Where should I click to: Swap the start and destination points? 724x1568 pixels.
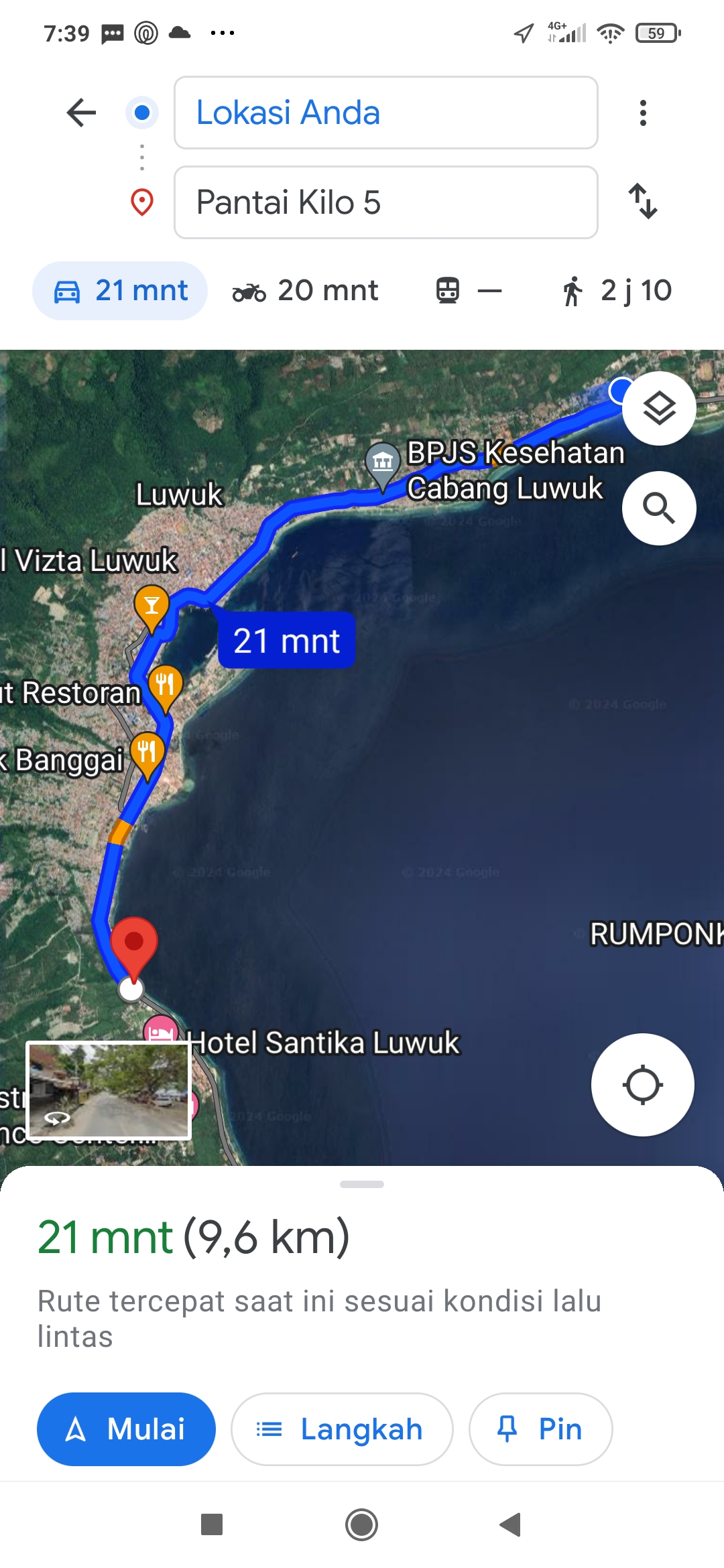pyautogui.click(x=643, y=201)
